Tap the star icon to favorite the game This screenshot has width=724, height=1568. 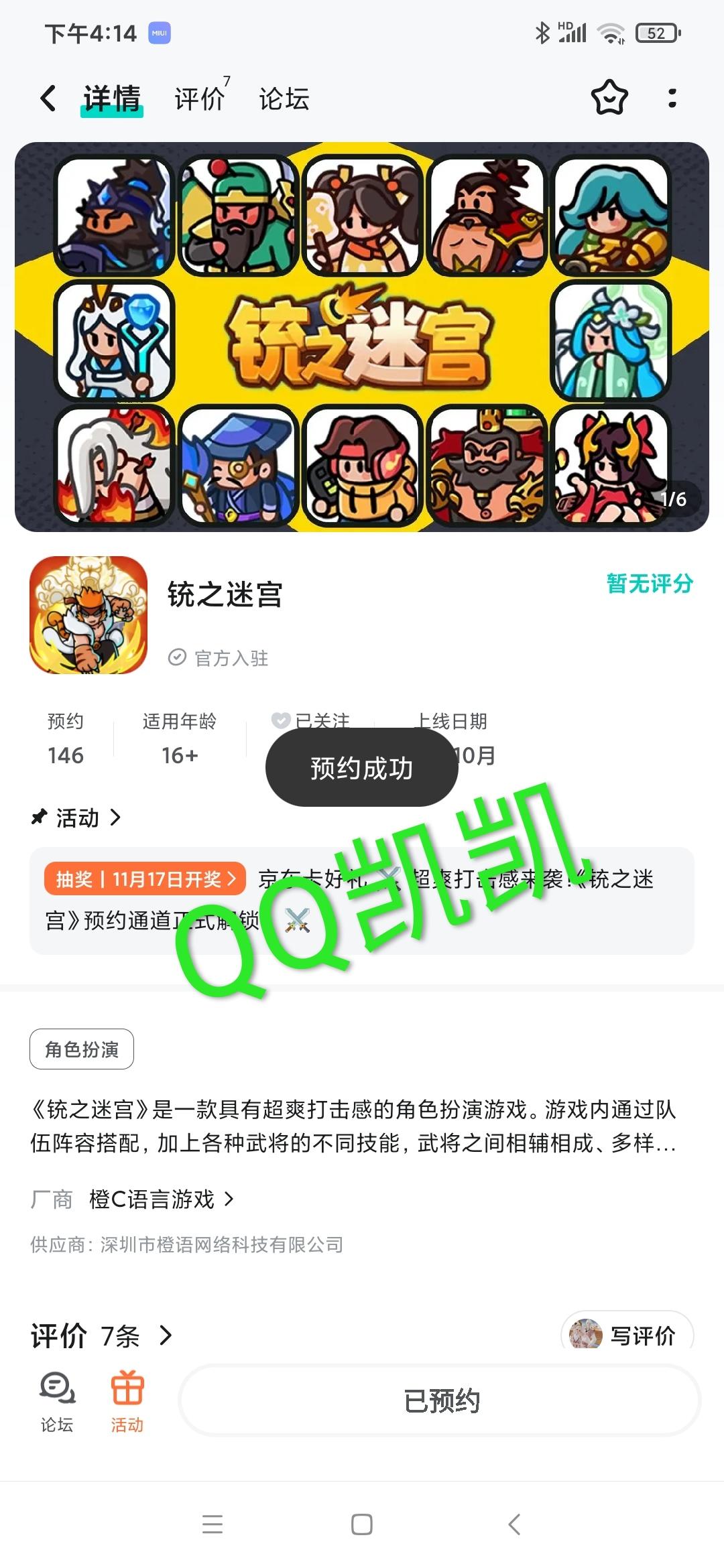[x=609, y=98]
